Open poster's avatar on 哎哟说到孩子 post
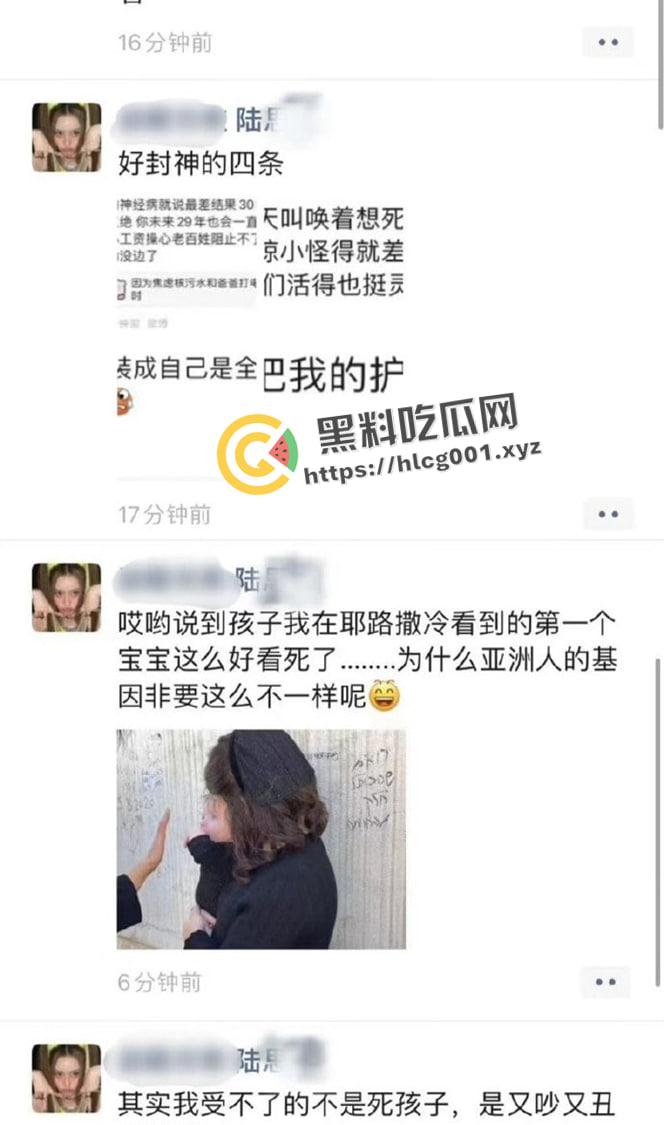This screenshot has width=664, height=1125. click(x=67, y=597)
